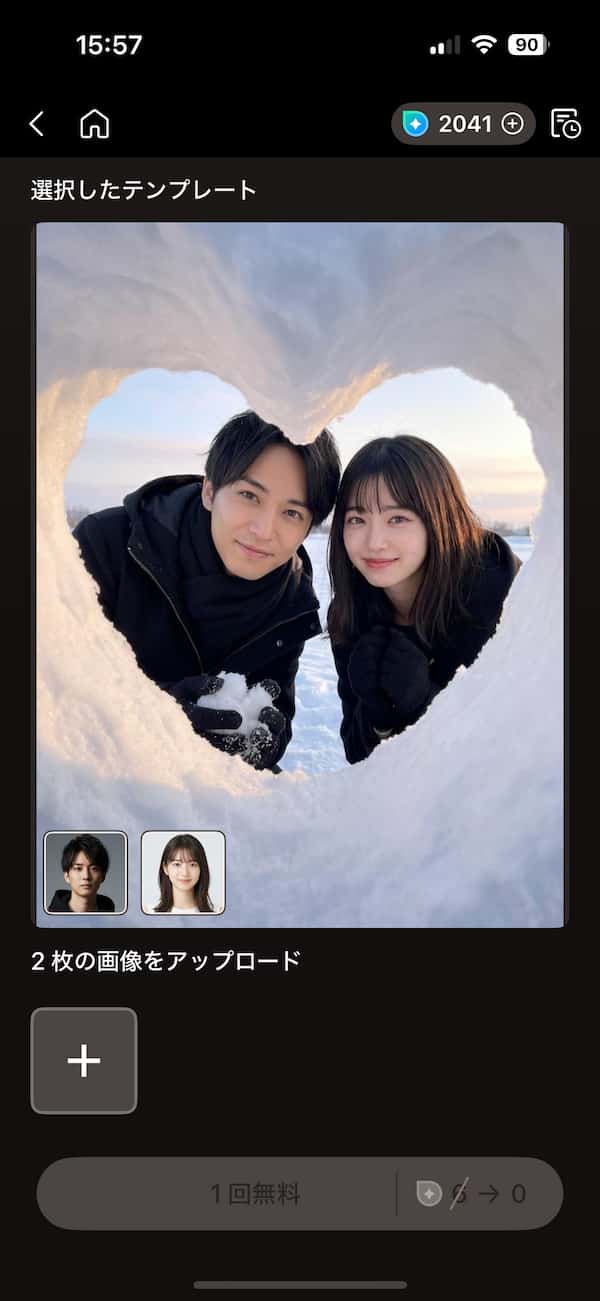Screen dimensions: 600x1301
Task: Go back using the arrow icon
Action: coord(37,124)
